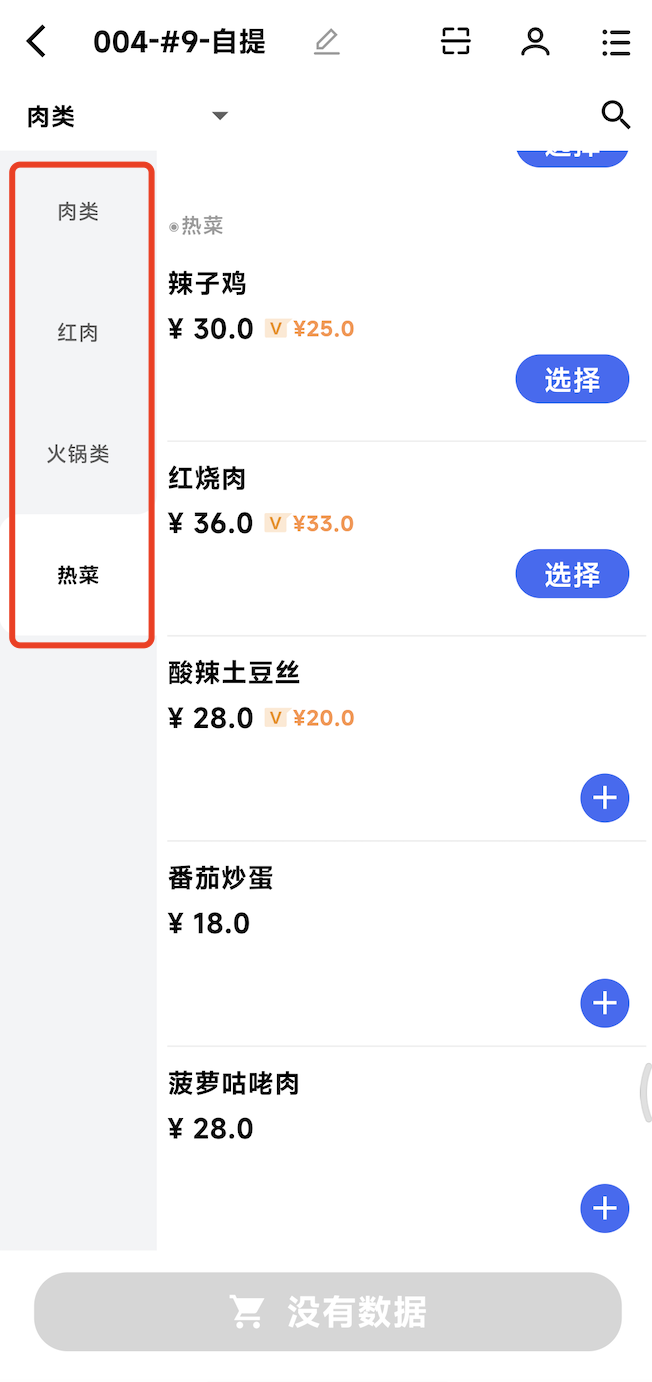Tap the 没有数据 cart button
Viewport: 652px width, 1382px height.
tap(328, 1311)
